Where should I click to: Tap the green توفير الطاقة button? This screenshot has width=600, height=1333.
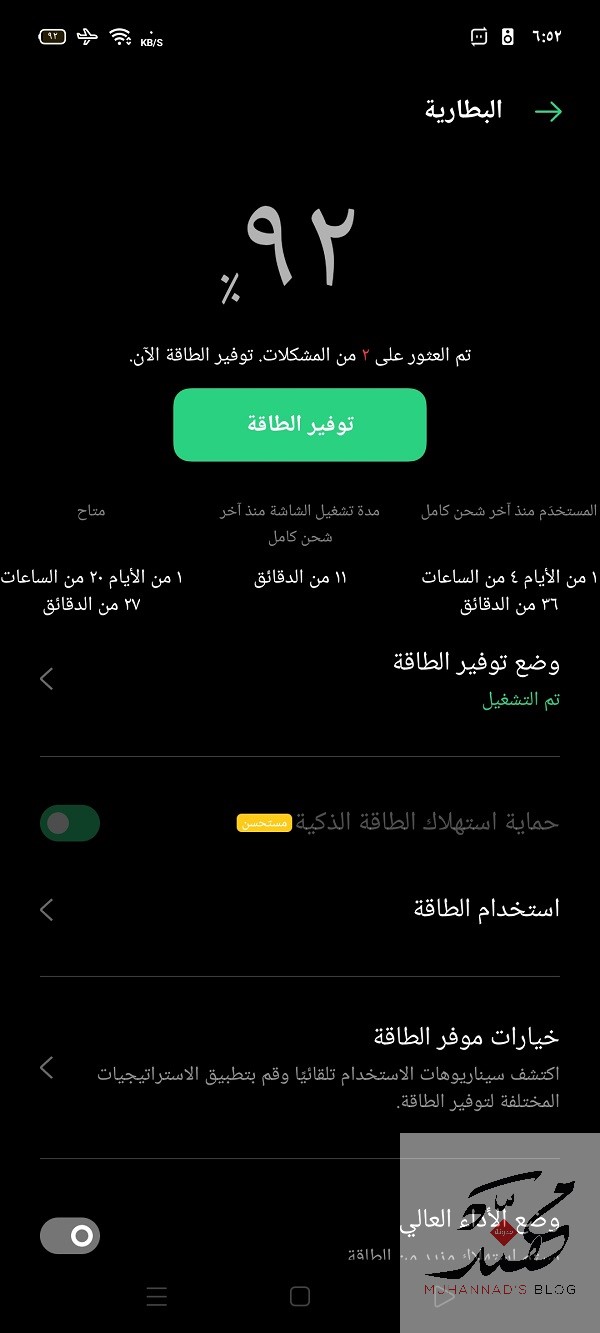(300, 425)
